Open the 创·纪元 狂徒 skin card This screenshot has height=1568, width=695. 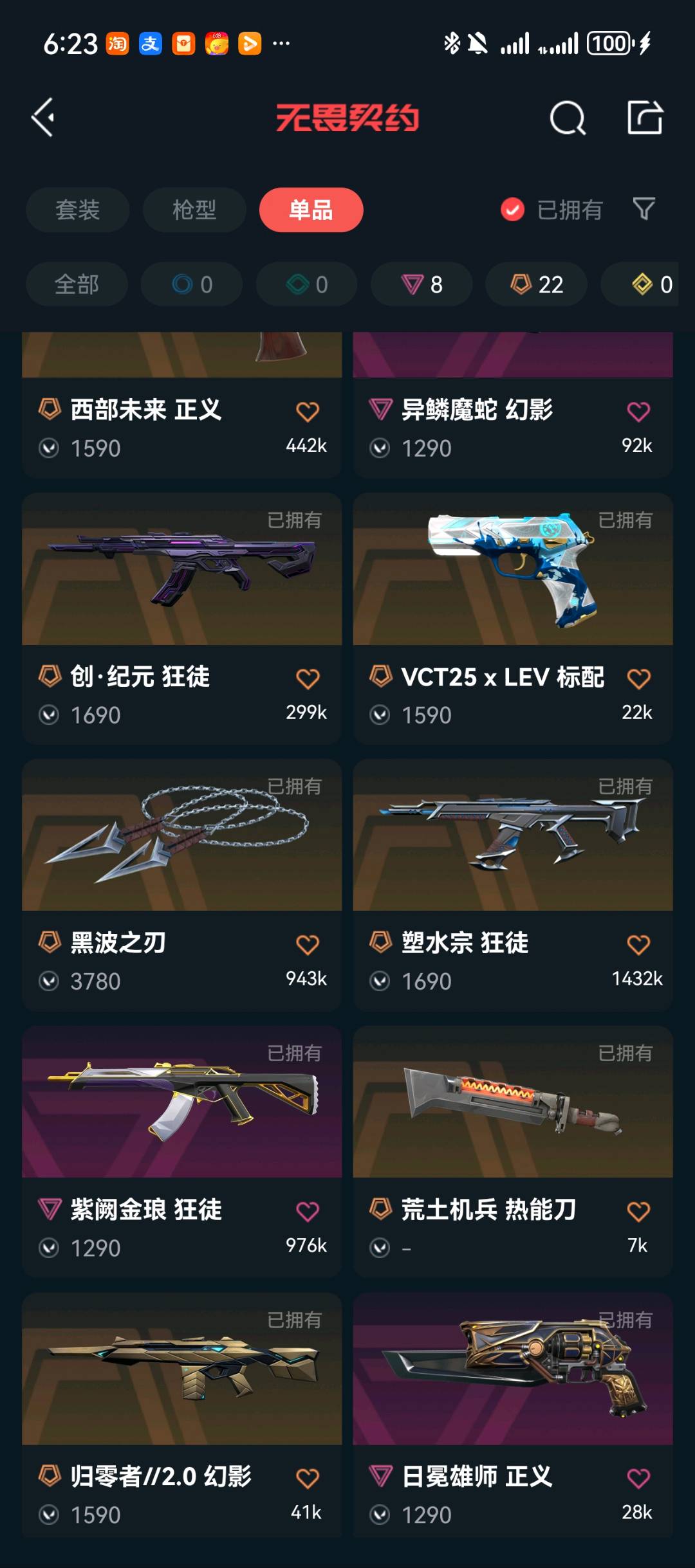tap(181, 618)
